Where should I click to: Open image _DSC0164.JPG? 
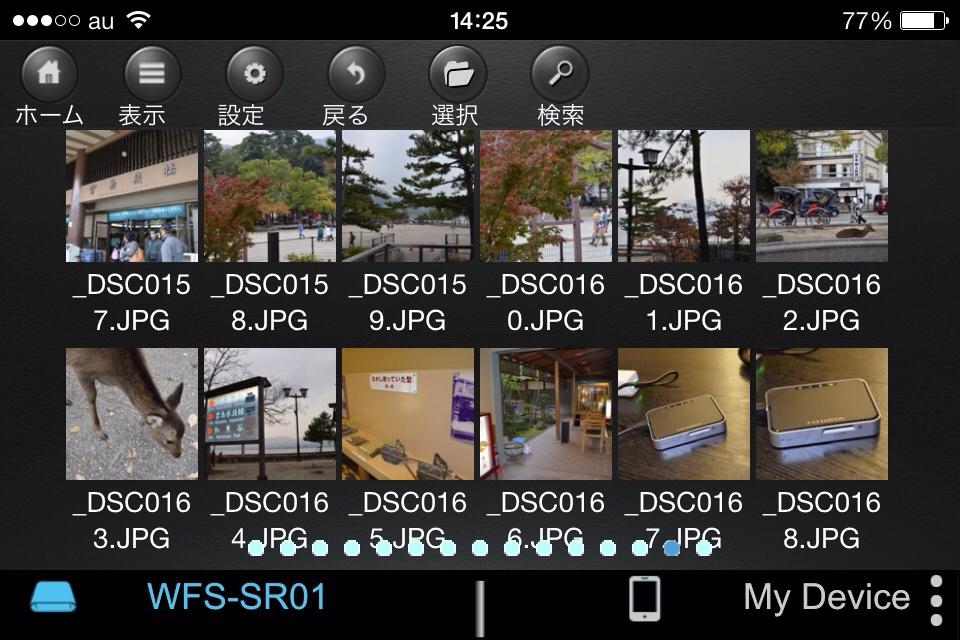pyautogui.click(x=270, y=414)
